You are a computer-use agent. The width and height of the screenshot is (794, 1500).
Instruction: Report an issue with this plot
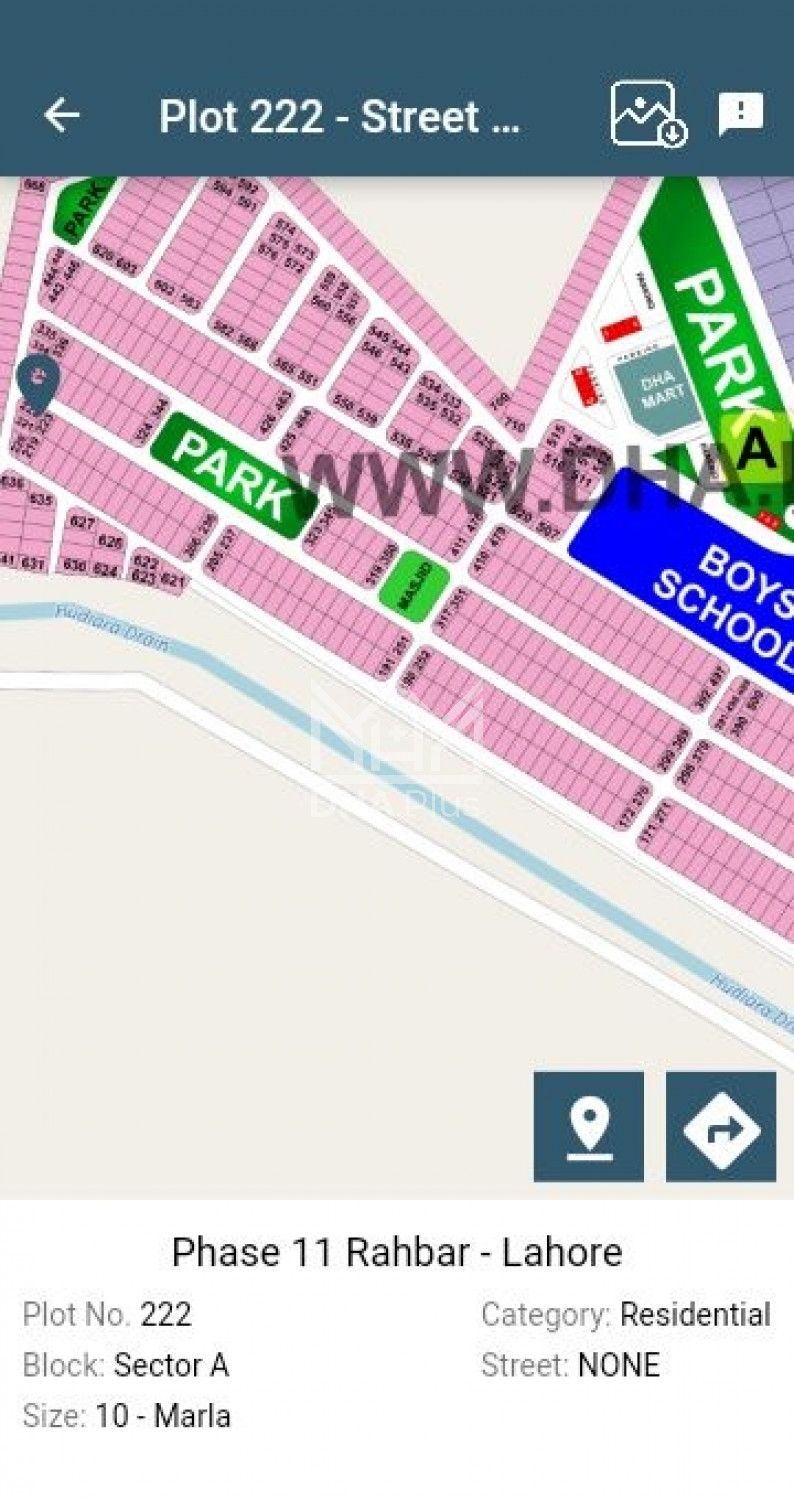click(741, 115)
